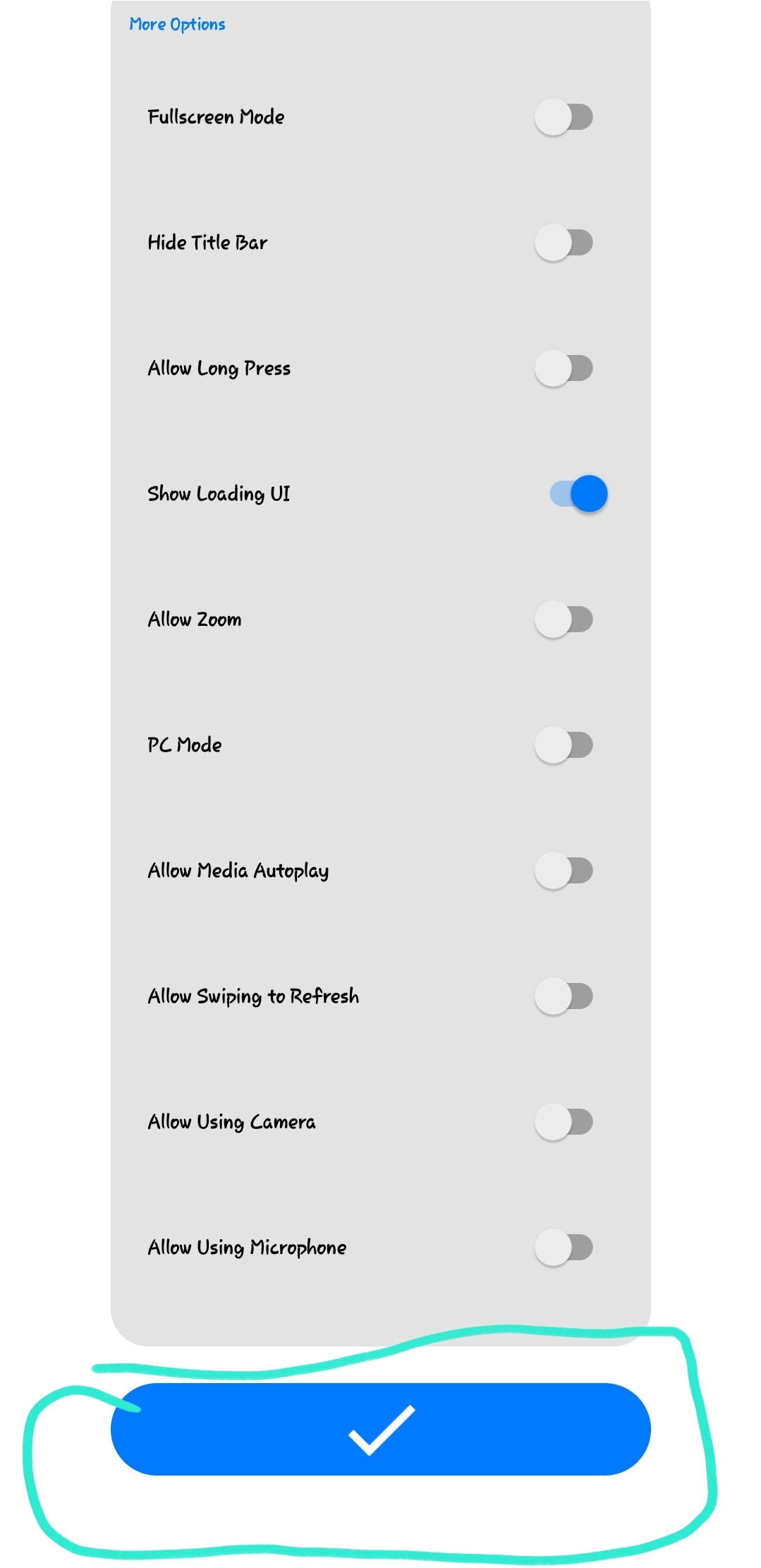
Task: Toggle Allow Using Camera on
Action: (x=564, y=1122)
